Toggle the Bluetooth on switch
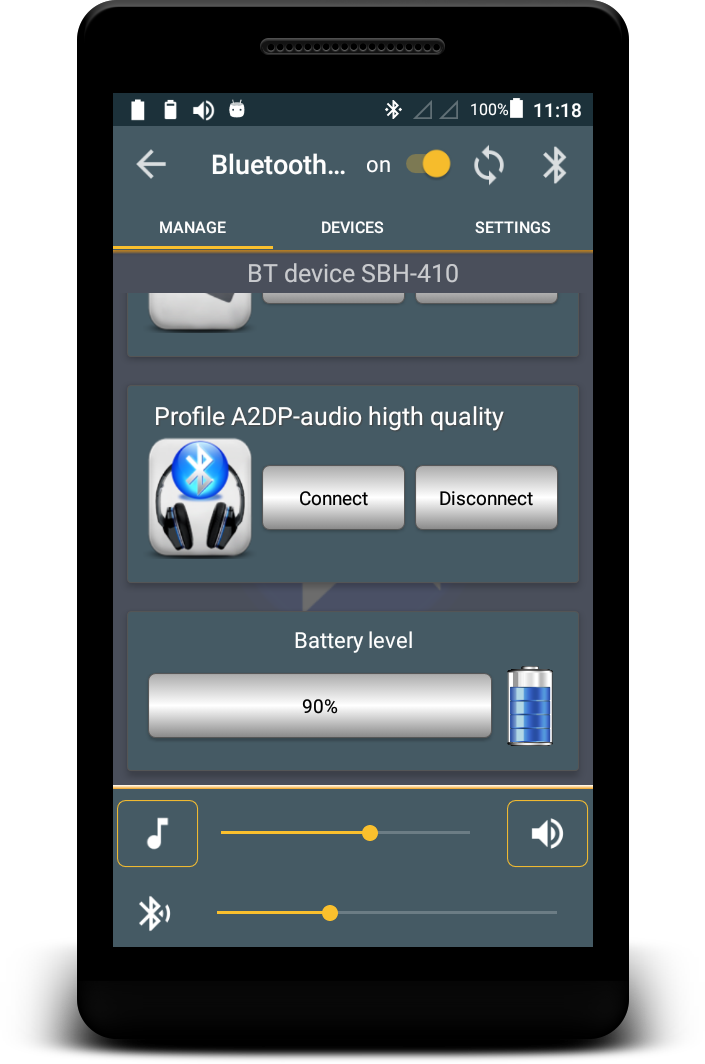This screenshot has height=1064, width=705. [428, 165]
